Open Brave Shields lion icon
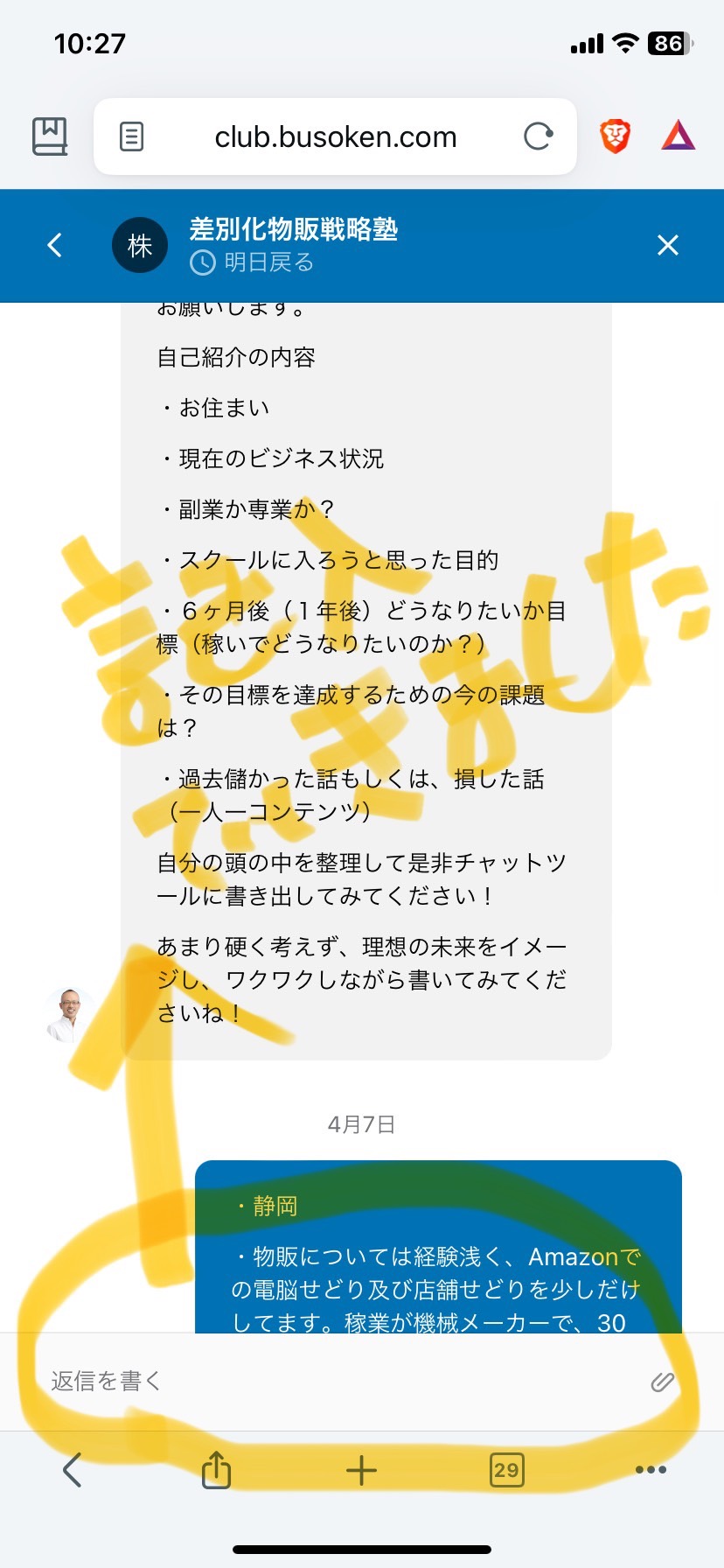The width and height of the screenshot is (724, 1568). 616,136
